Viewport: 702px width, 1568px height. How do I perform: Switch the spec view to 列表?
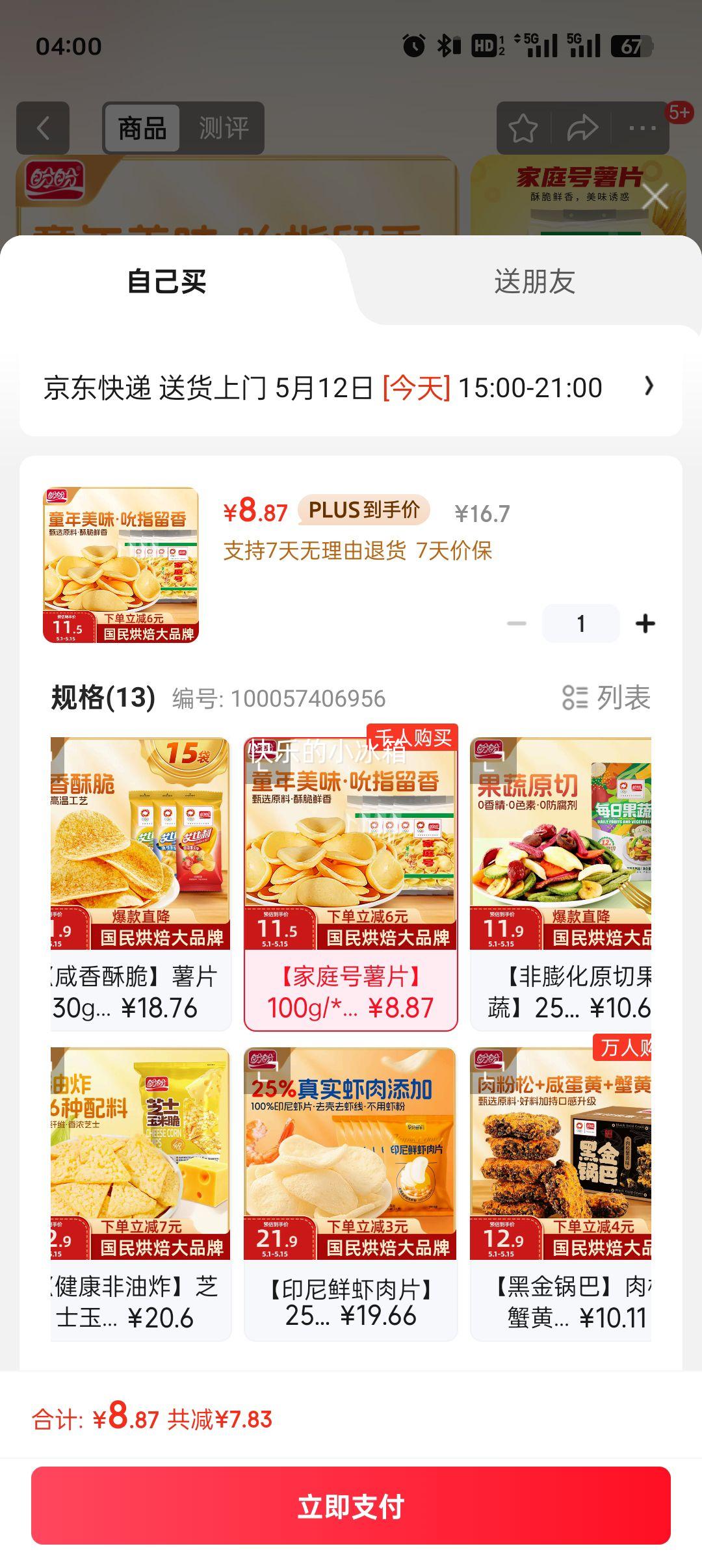click(x=606, y=698)
